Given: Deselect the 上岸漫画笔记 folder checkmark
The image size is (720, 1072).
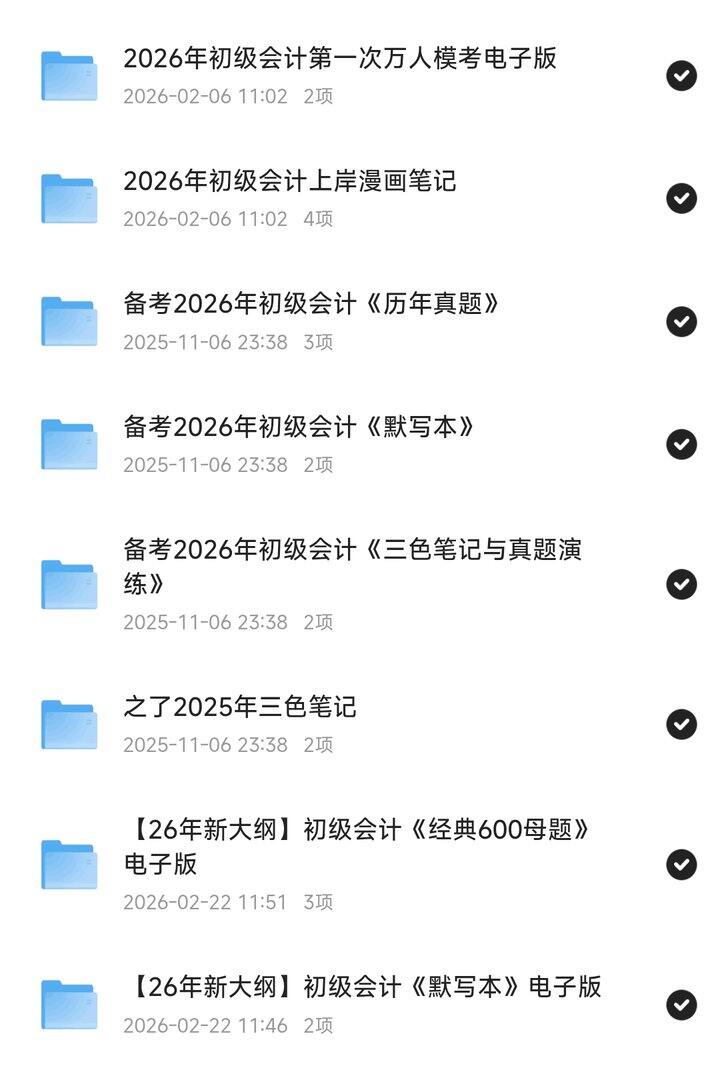Looking at the screenshot, I should [681, 198].
